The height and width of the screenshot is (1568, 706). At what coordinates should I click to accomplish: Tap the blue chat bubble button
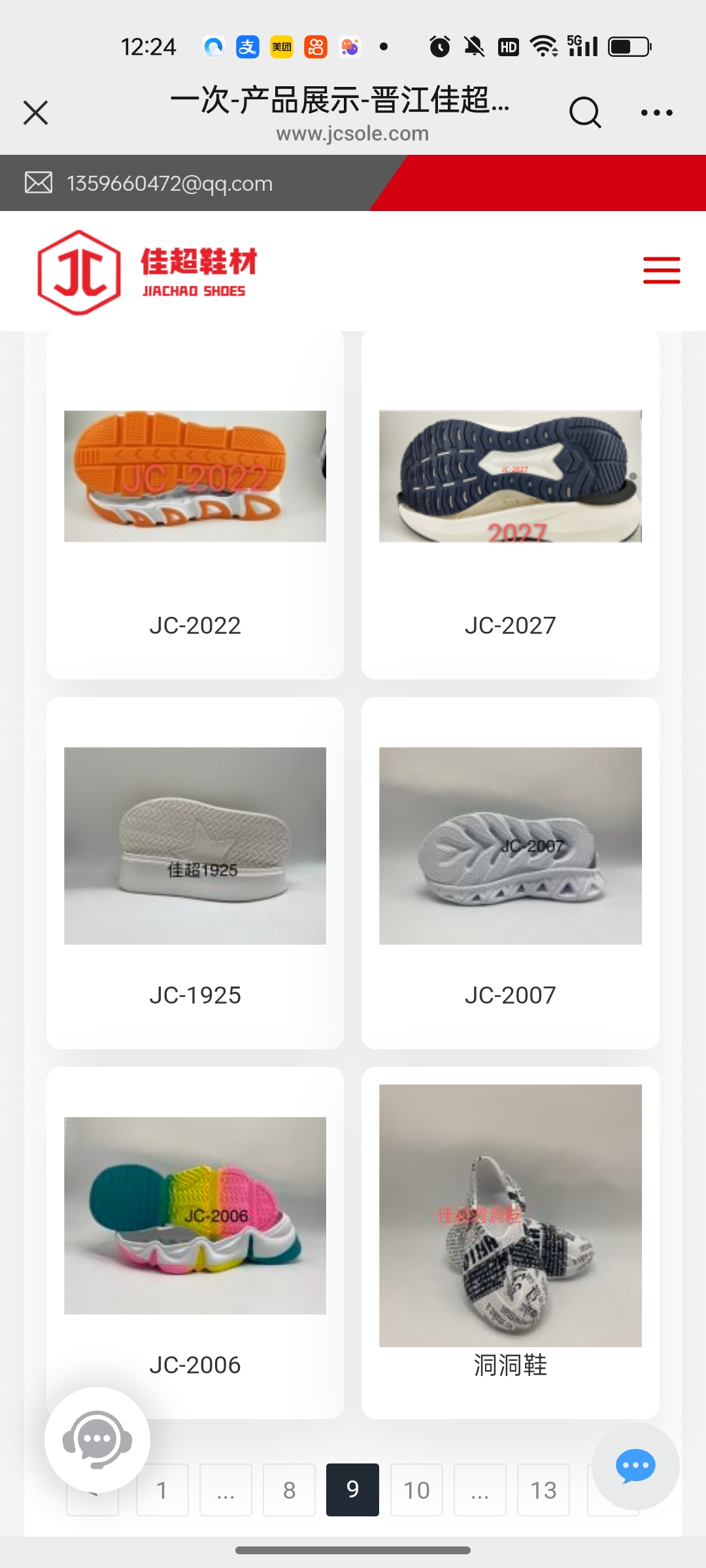(635, 1466)
